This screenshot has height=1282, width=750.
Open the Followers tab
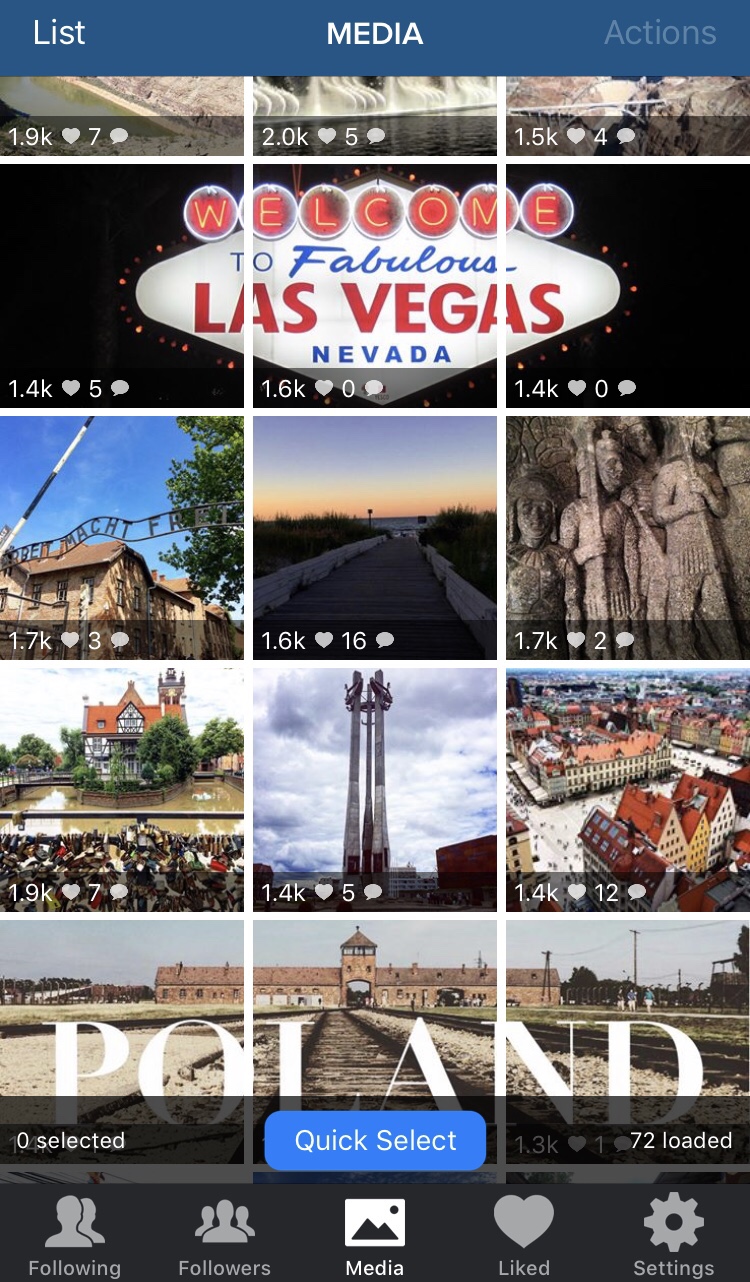[x=224, y=1236]
